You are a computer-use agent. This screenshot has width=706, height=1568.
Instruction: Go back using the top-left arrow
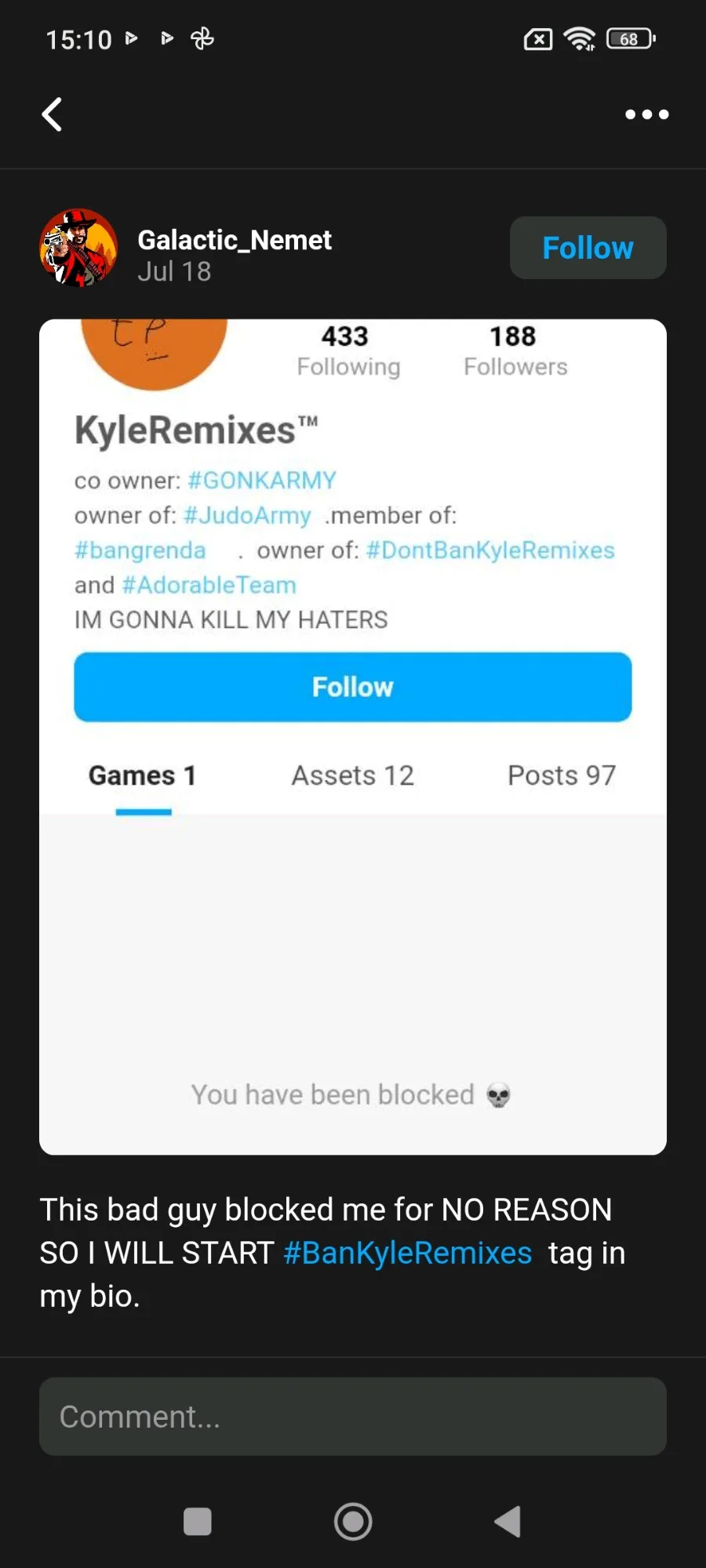coord(52,114)
